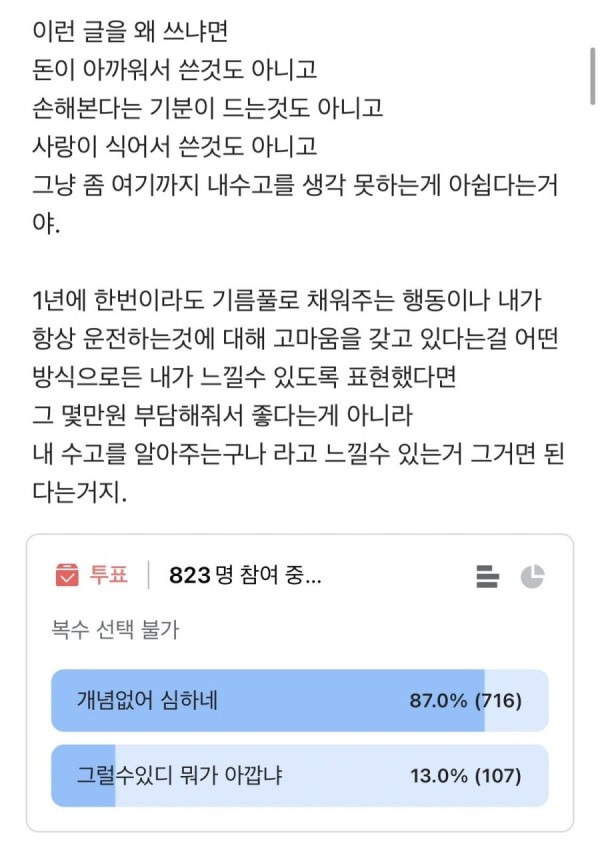Show poll results as pie chart
The image size is (600, 864).
pos(532,577)
